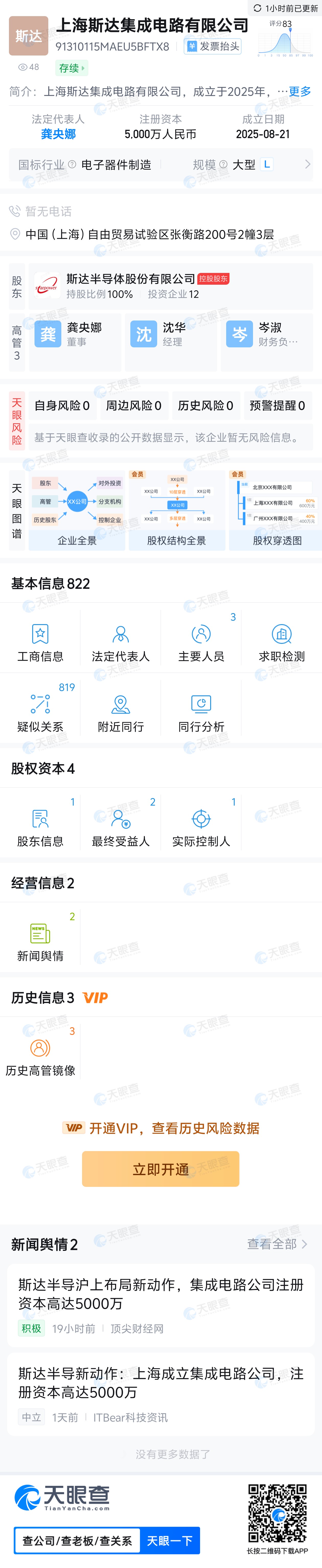The image size is (322, 1568).
Task: Tap 立即开通 to activate VIP
Action: (x=161, y=1169)
